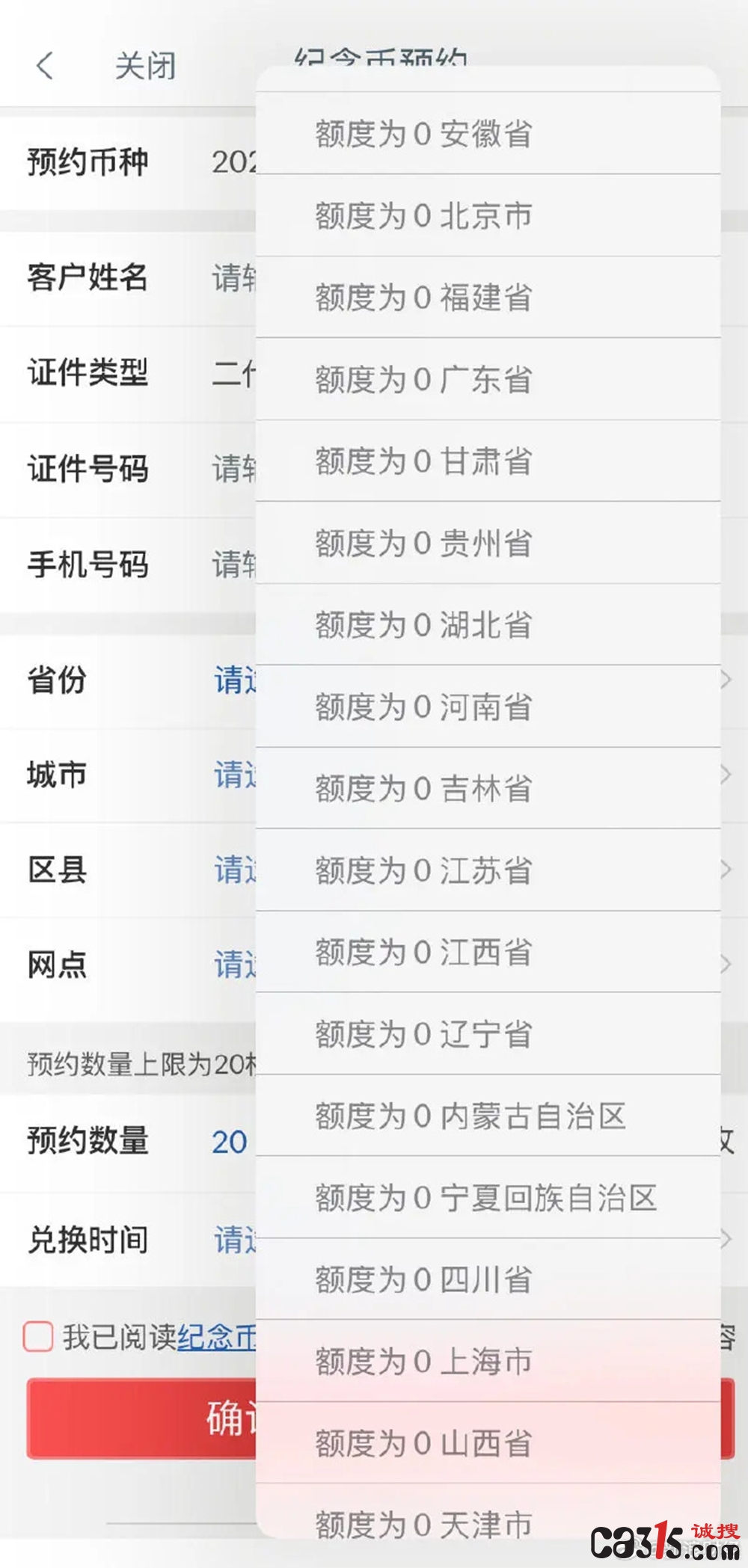
Task: Pick the 湖北省 option
Action: point(488,624)
